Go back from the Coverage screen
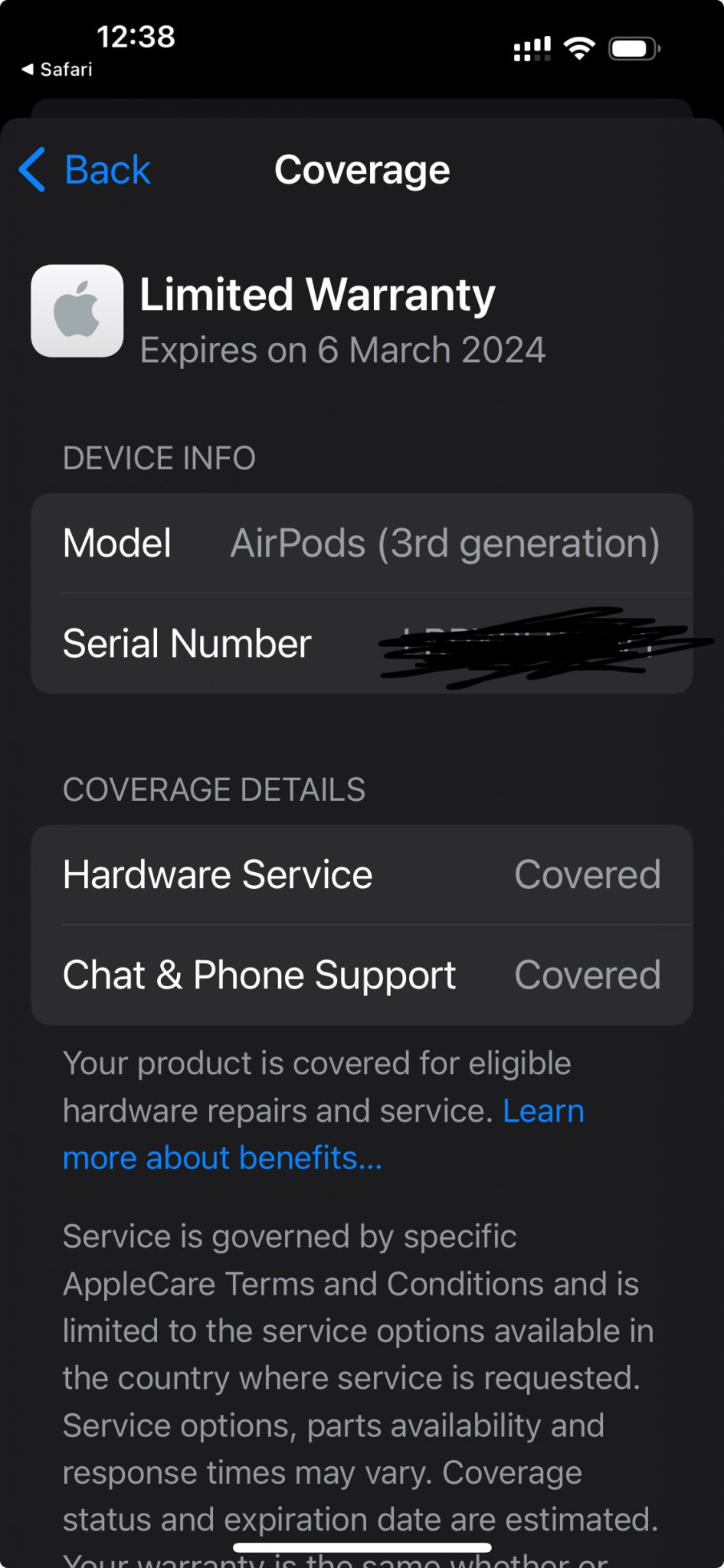Screen dimensions: 724x1568 click(x=85, y=169)
